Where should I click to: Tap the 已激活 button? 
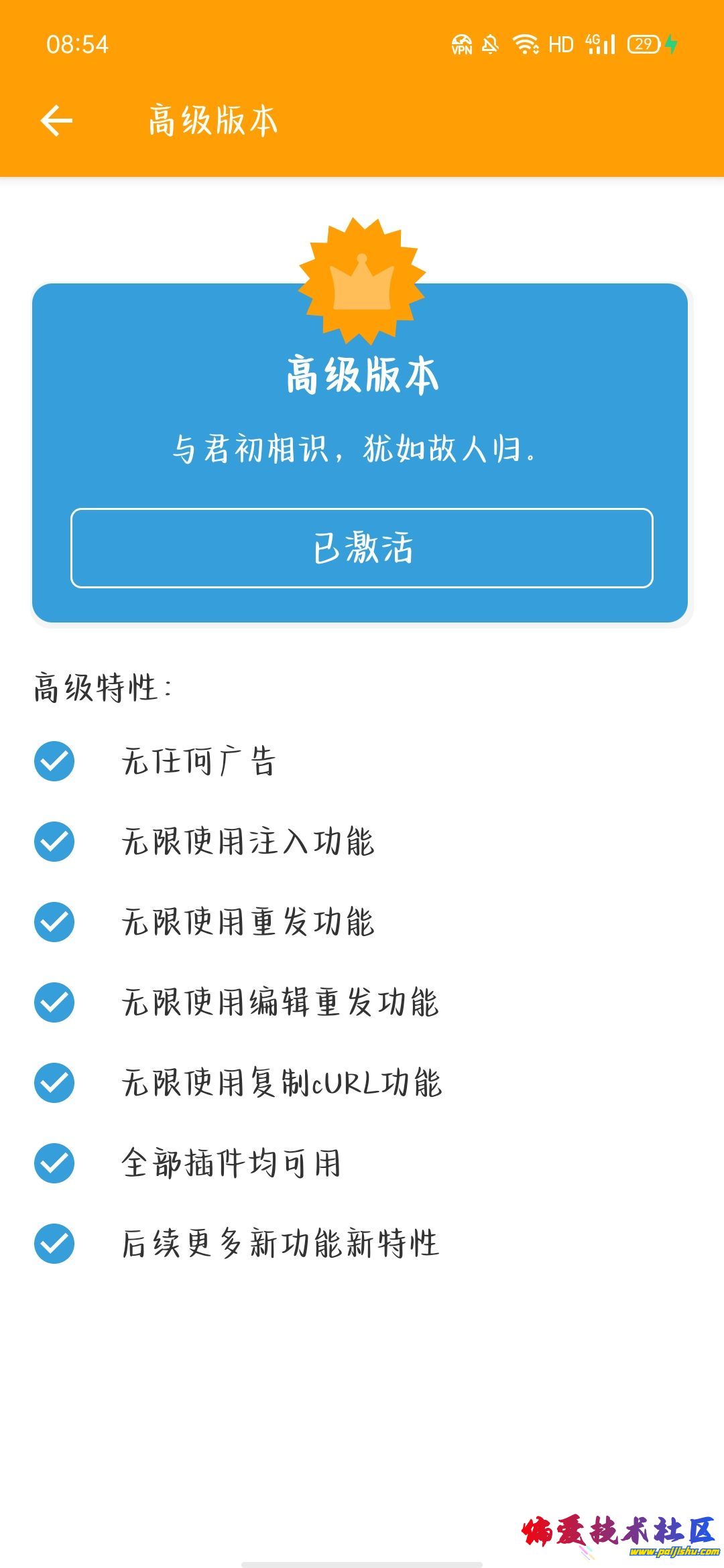(362, 548)
